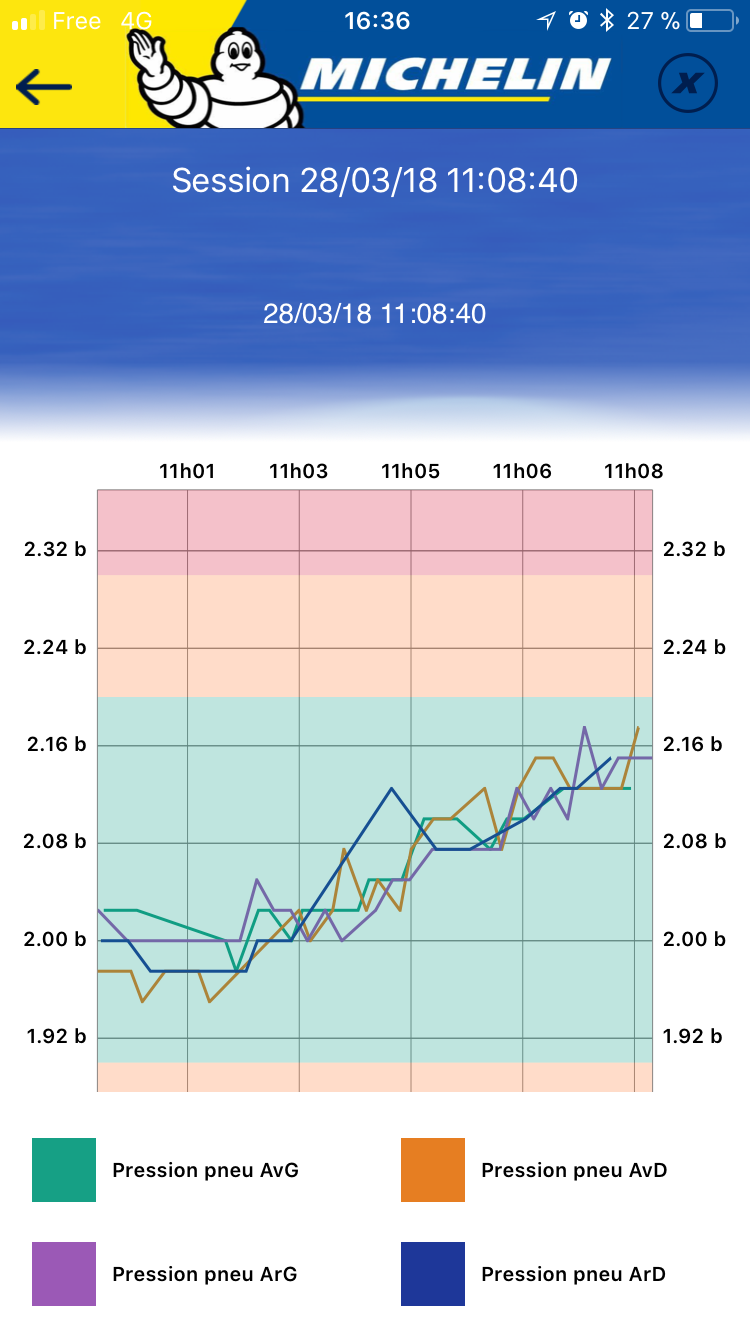Close the session with the X button
This screenshot has height=1334, width=750.
pyautogui.click(x=688, y=83)
